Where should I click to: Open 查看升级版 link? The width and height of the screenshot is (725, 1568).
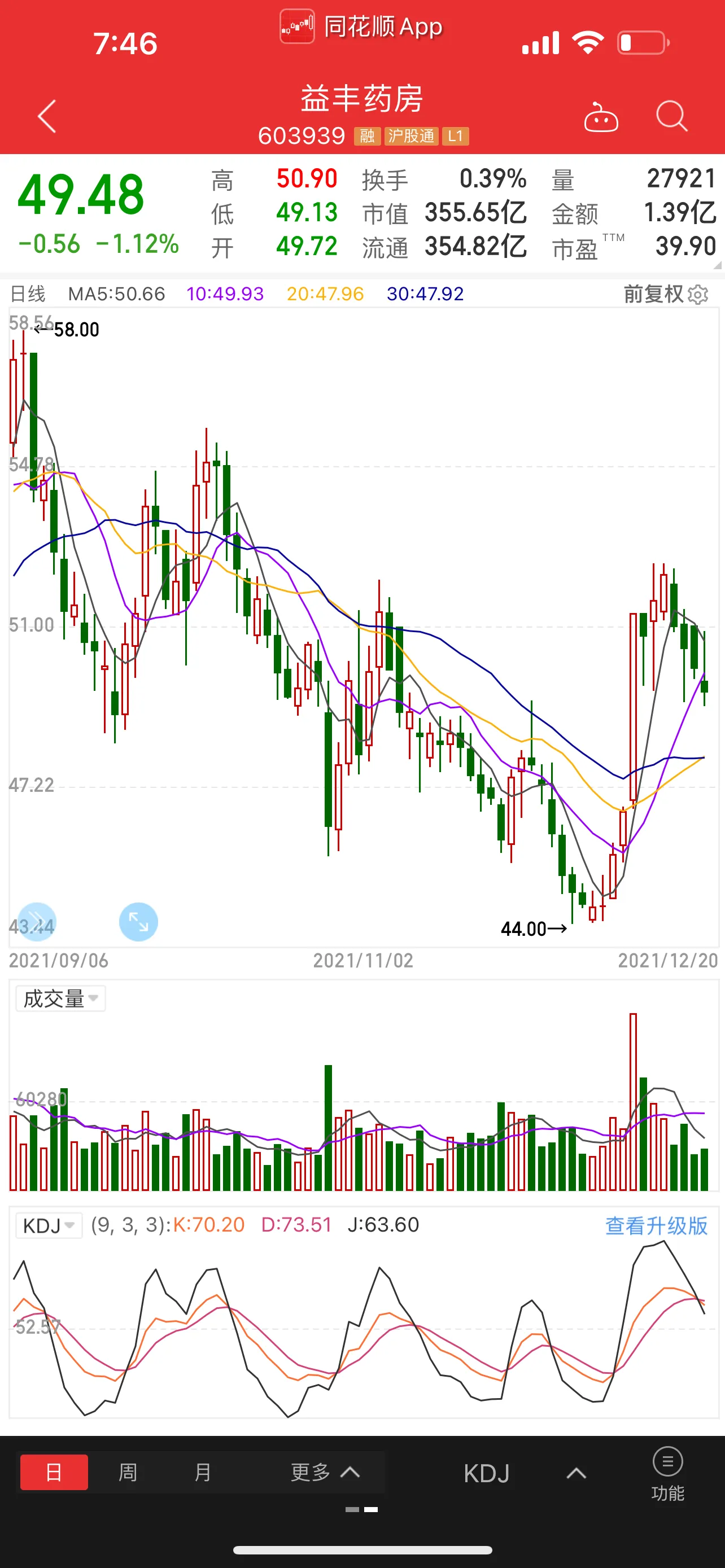656,1225
